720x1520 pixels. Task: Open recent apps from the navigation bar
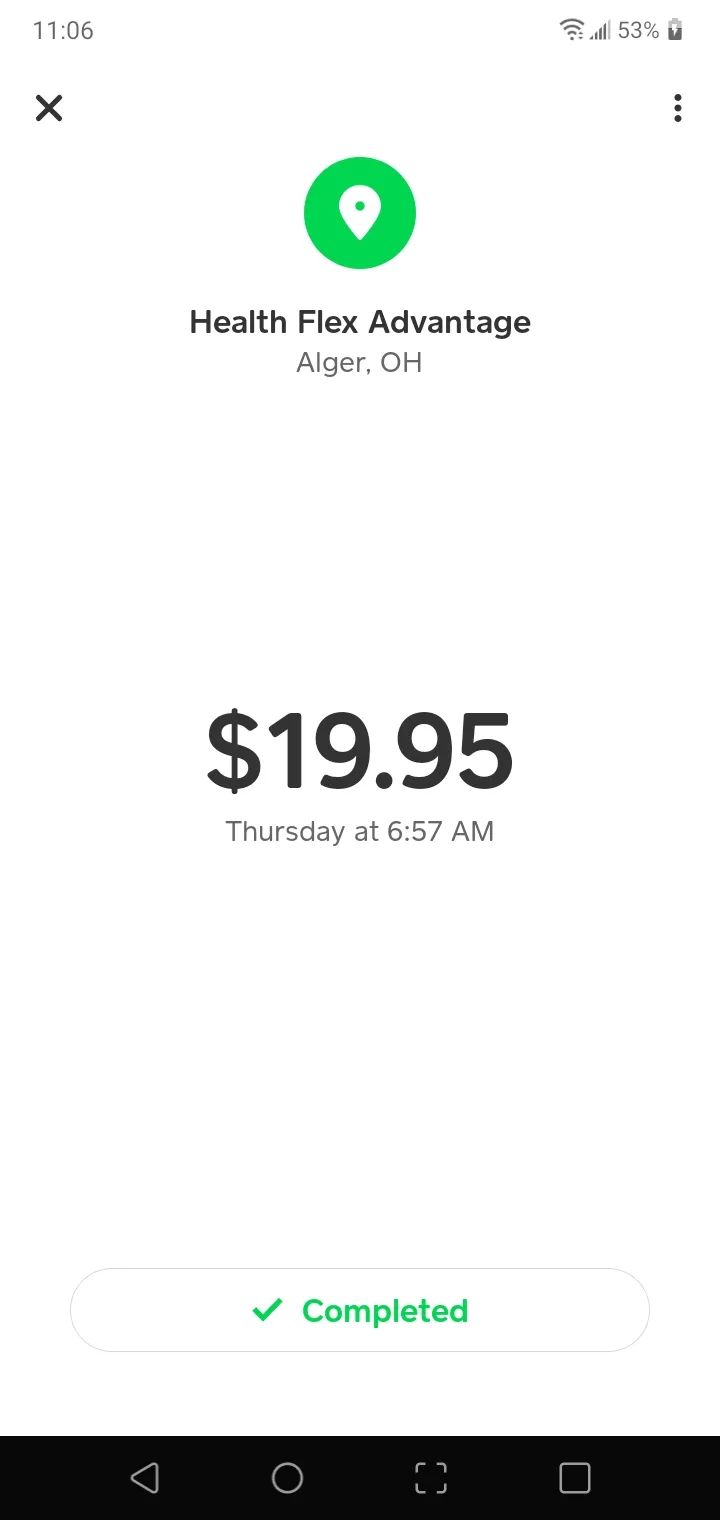coord(575,1478)
